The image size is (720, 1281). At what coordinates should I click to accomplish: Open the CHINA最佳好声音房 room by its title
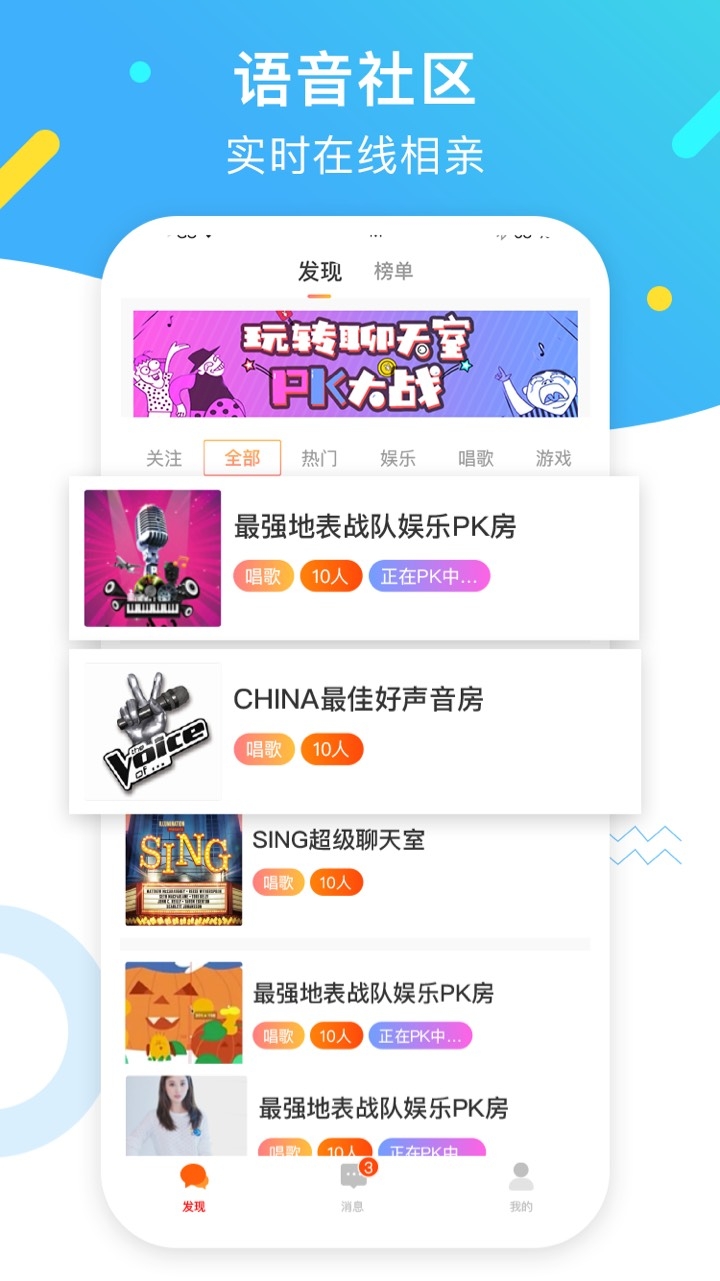coord(357,701)
